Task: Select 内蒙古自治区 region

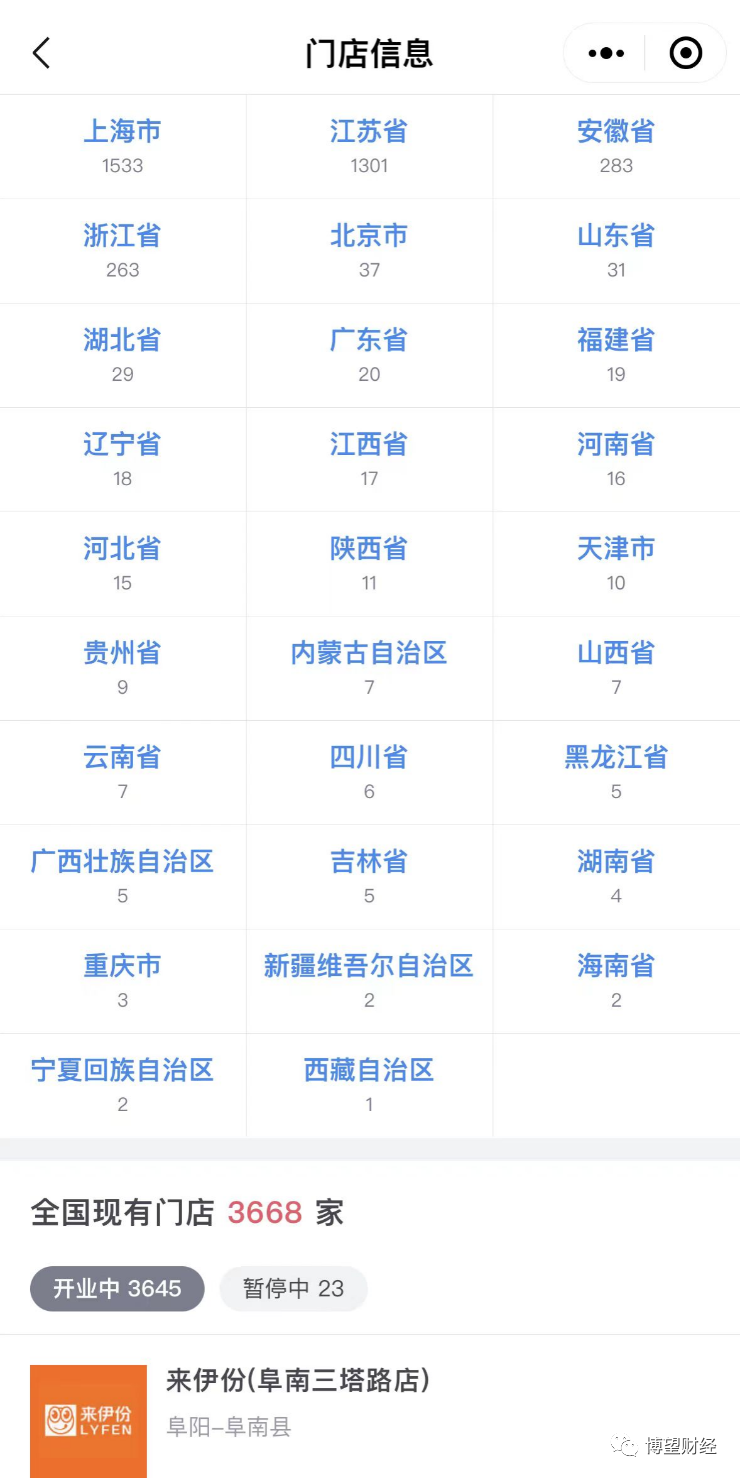Action: coord(369,668)
